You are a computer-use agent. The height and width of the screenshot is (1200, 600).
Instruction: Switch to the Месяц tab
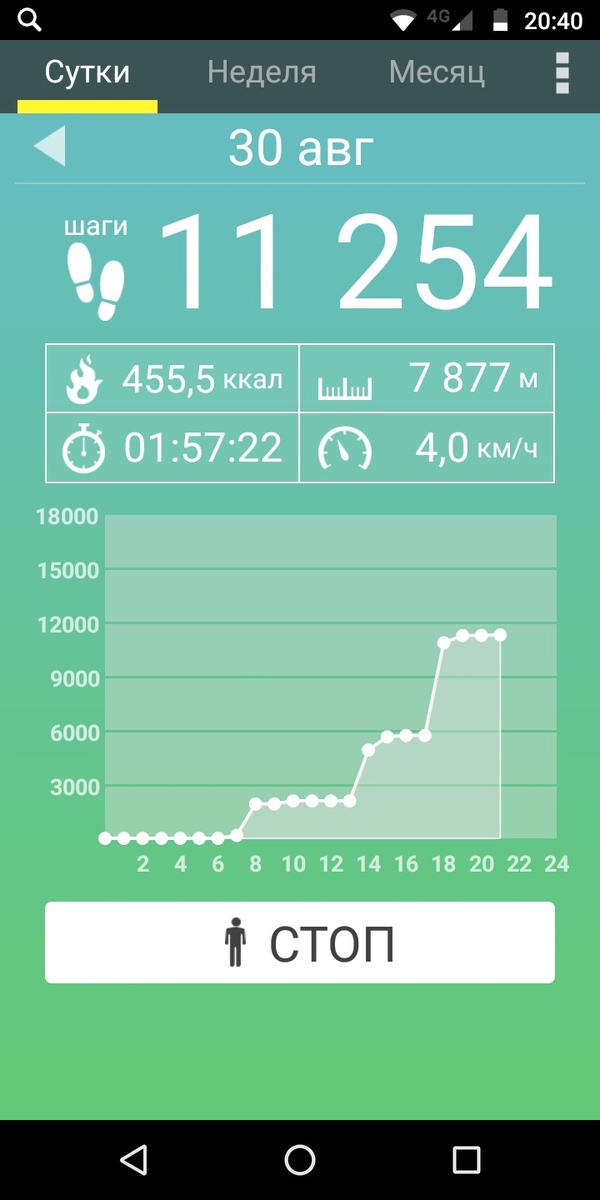click(437, 73)
